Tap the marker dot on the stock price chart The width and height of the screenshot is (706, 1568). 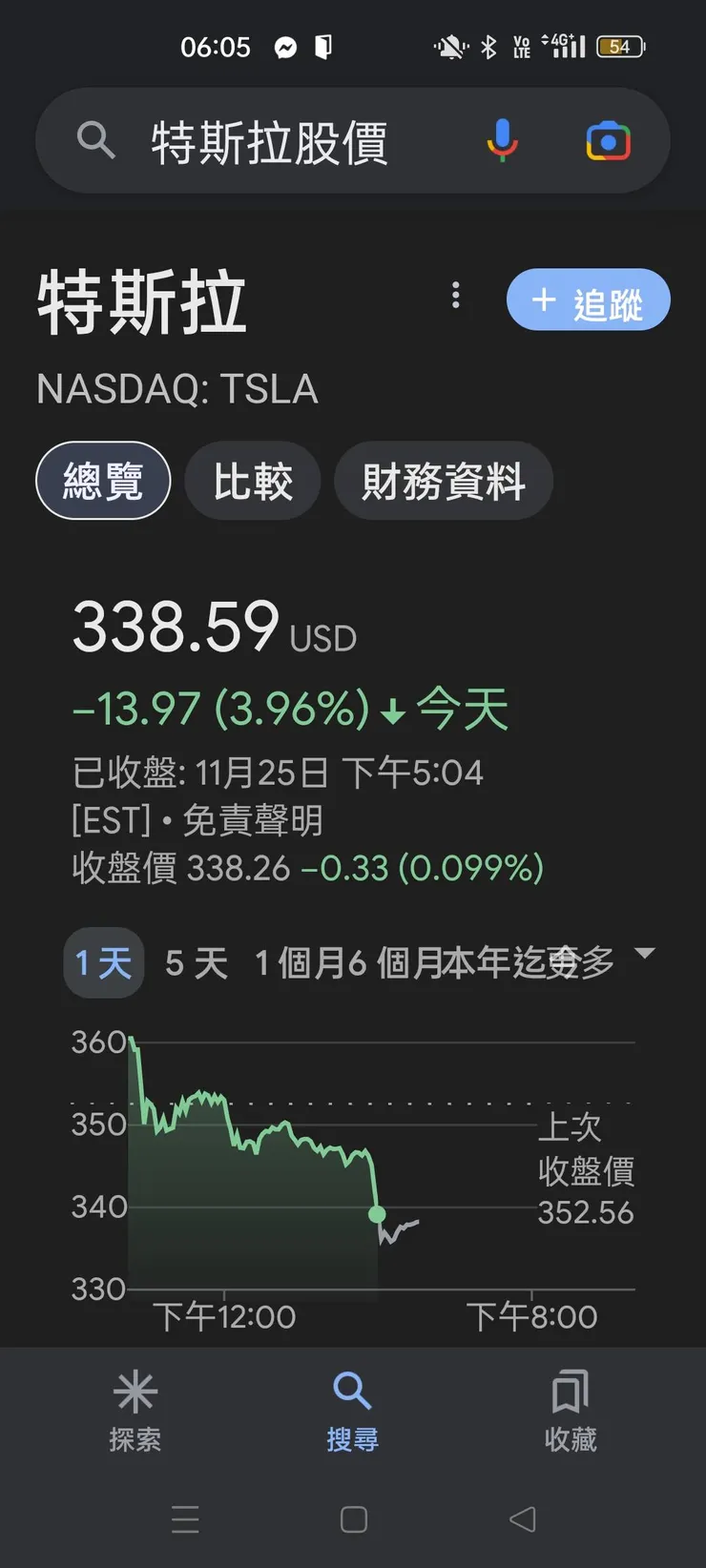click(x=378, y=1214)
